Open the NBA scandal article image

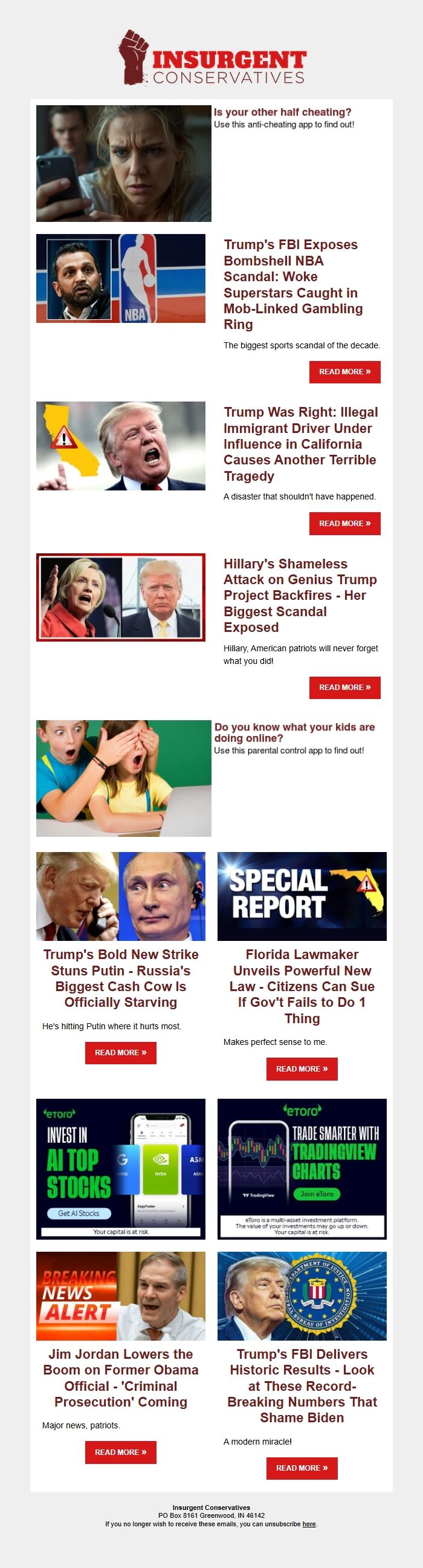pos(120,278)
